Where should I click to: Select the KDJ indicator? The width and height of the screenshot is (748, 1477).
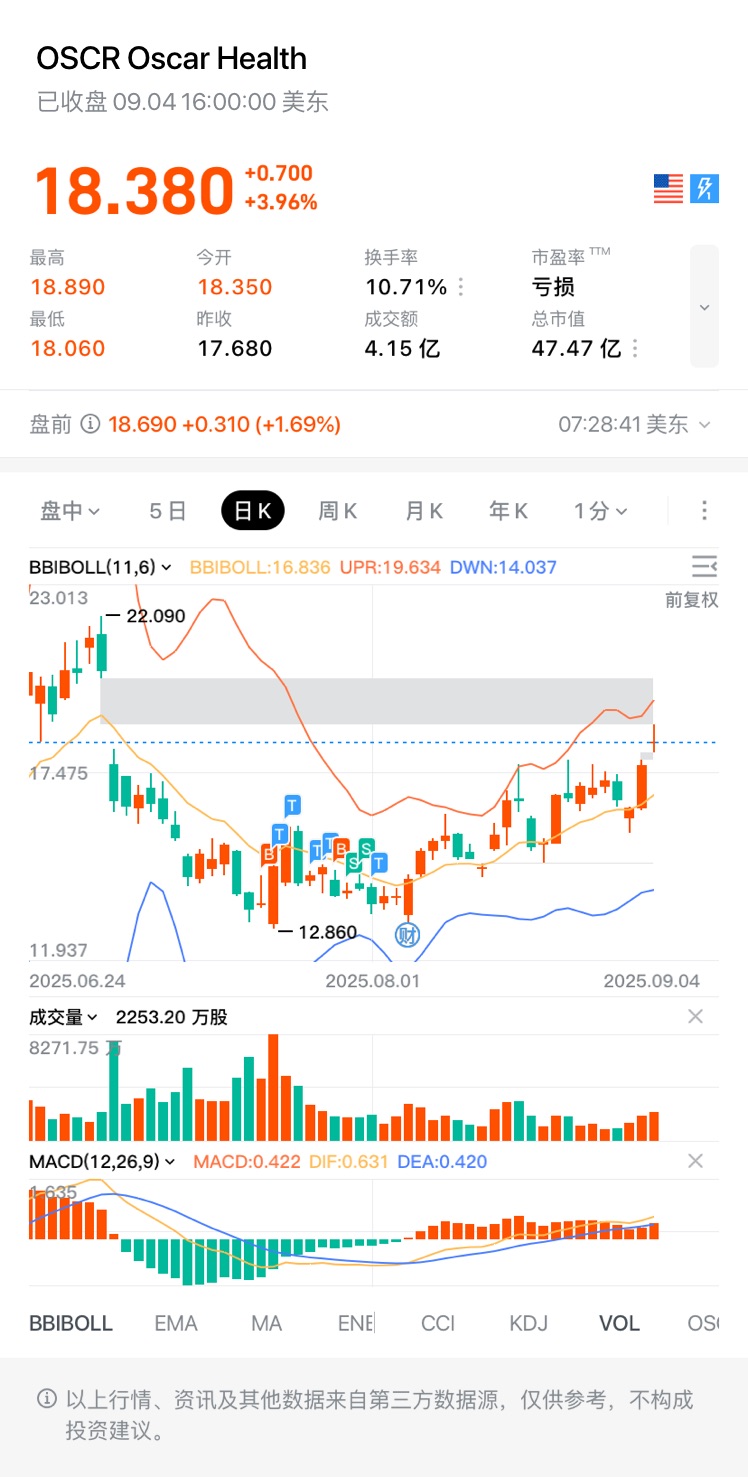point(529,1323)
